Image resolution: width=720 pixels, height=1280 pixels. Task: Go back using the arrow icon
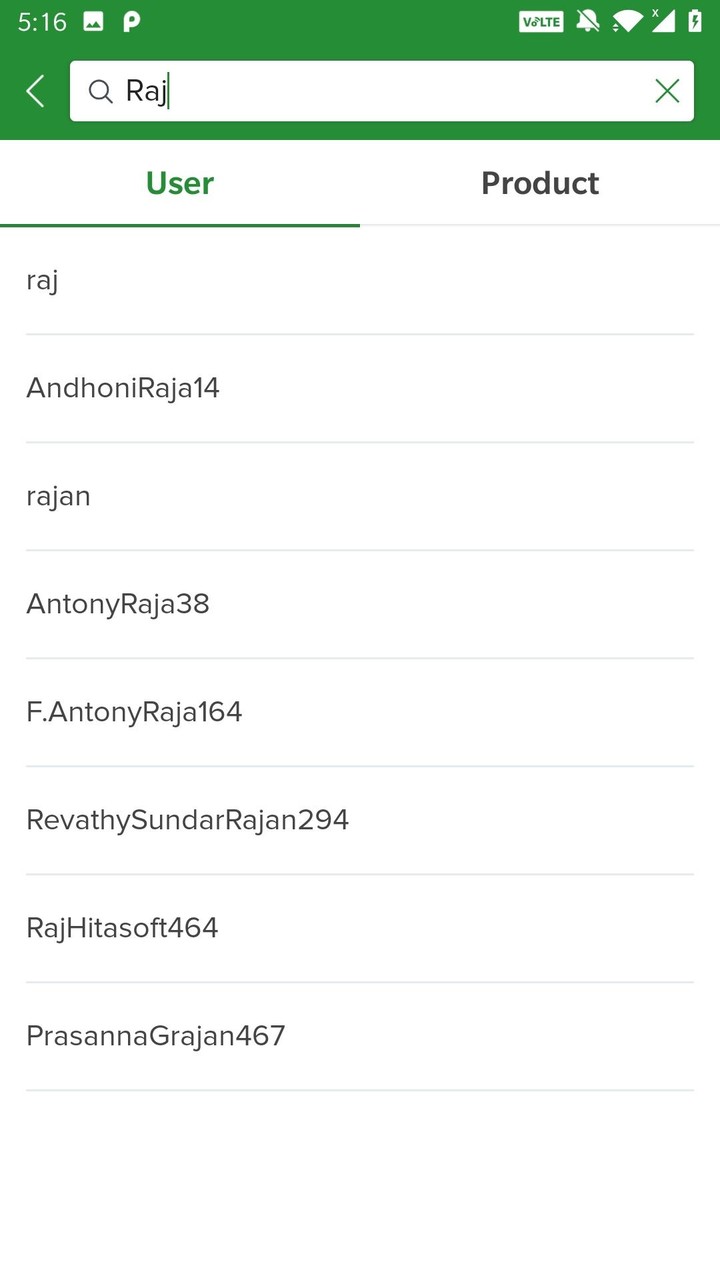click(36, 91)
